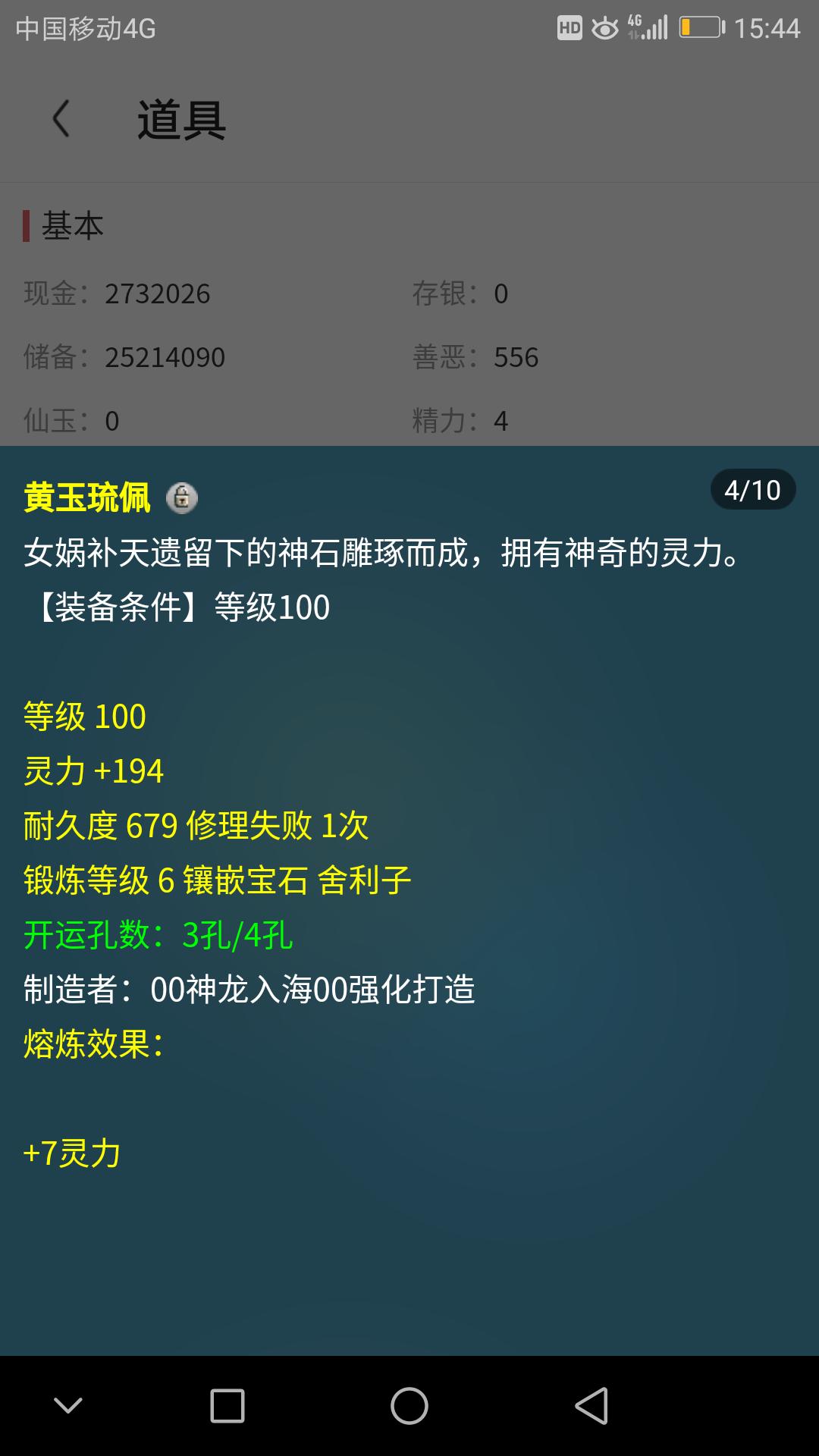Hide the navigation bar with the down chevron
Image resolution: width=819 pixels, height=1456 pixels.
tap(68, 1406)
